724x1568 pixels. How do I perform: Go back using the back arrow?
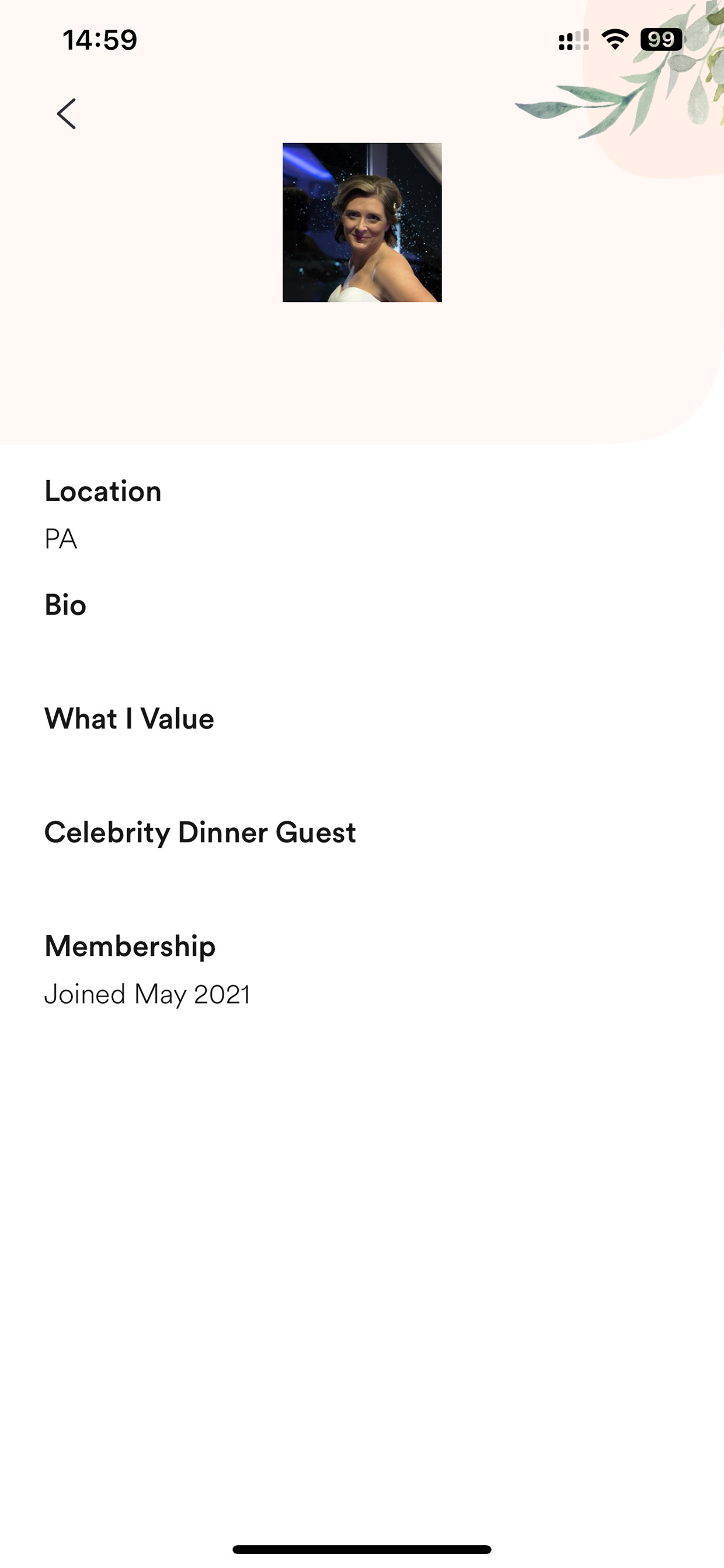coord(67,114)
